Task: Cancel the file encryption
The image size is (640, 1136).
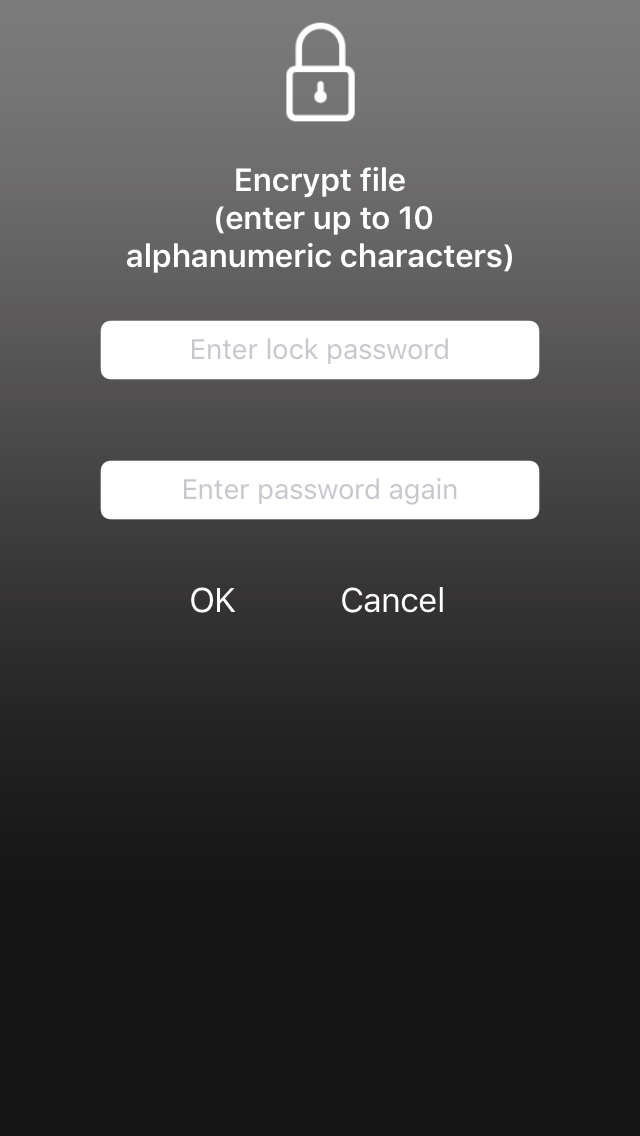Action: coord(392,600)
